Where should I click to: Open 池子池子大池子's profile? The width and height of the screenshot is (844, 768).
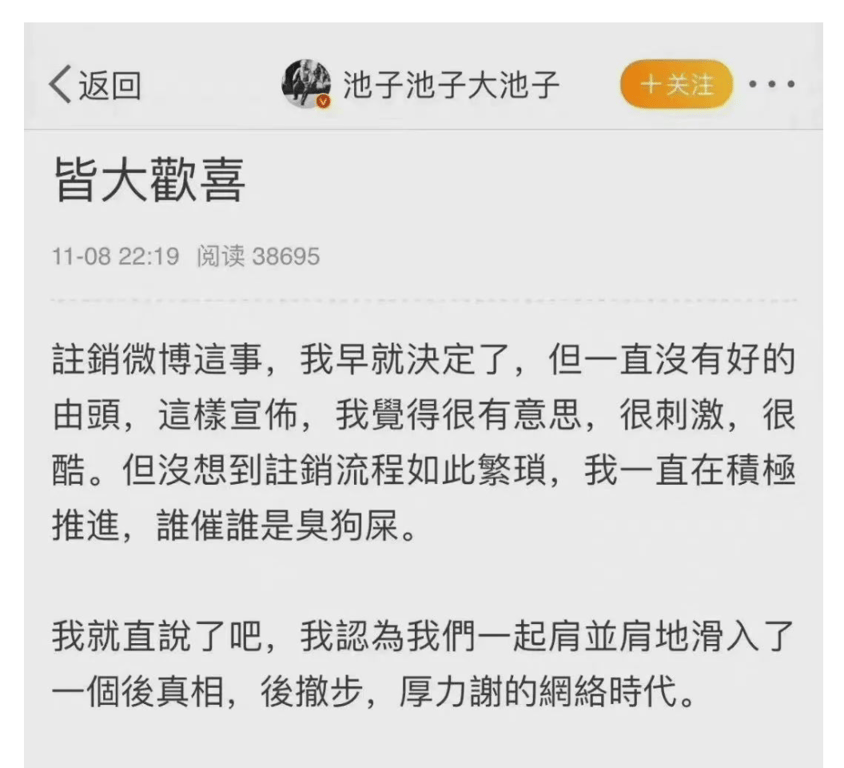305,85
